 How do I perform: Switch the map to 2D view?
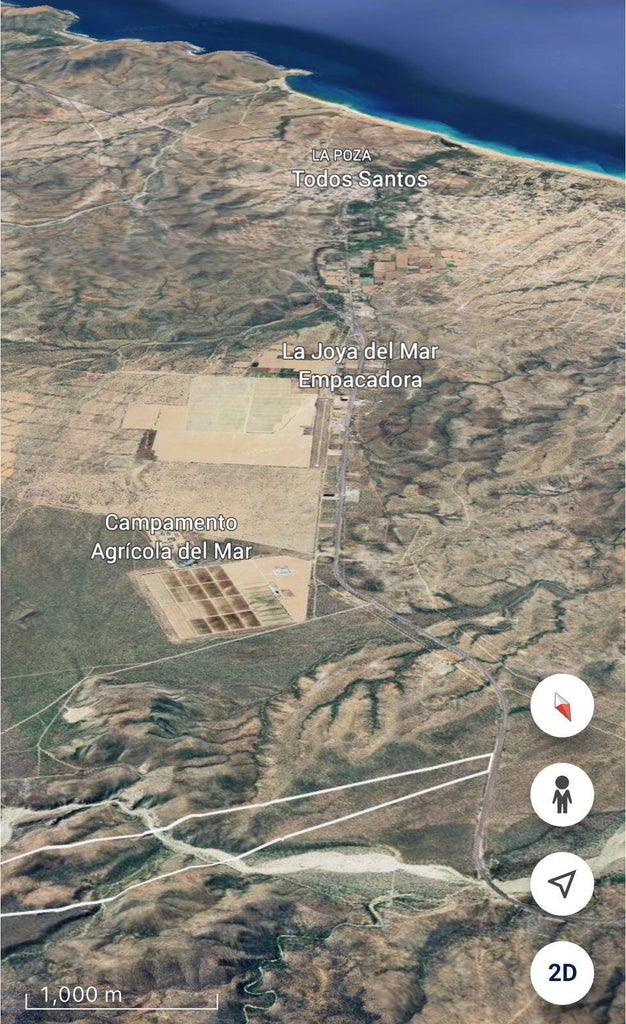pyautogui.click(x=562, y=972)
